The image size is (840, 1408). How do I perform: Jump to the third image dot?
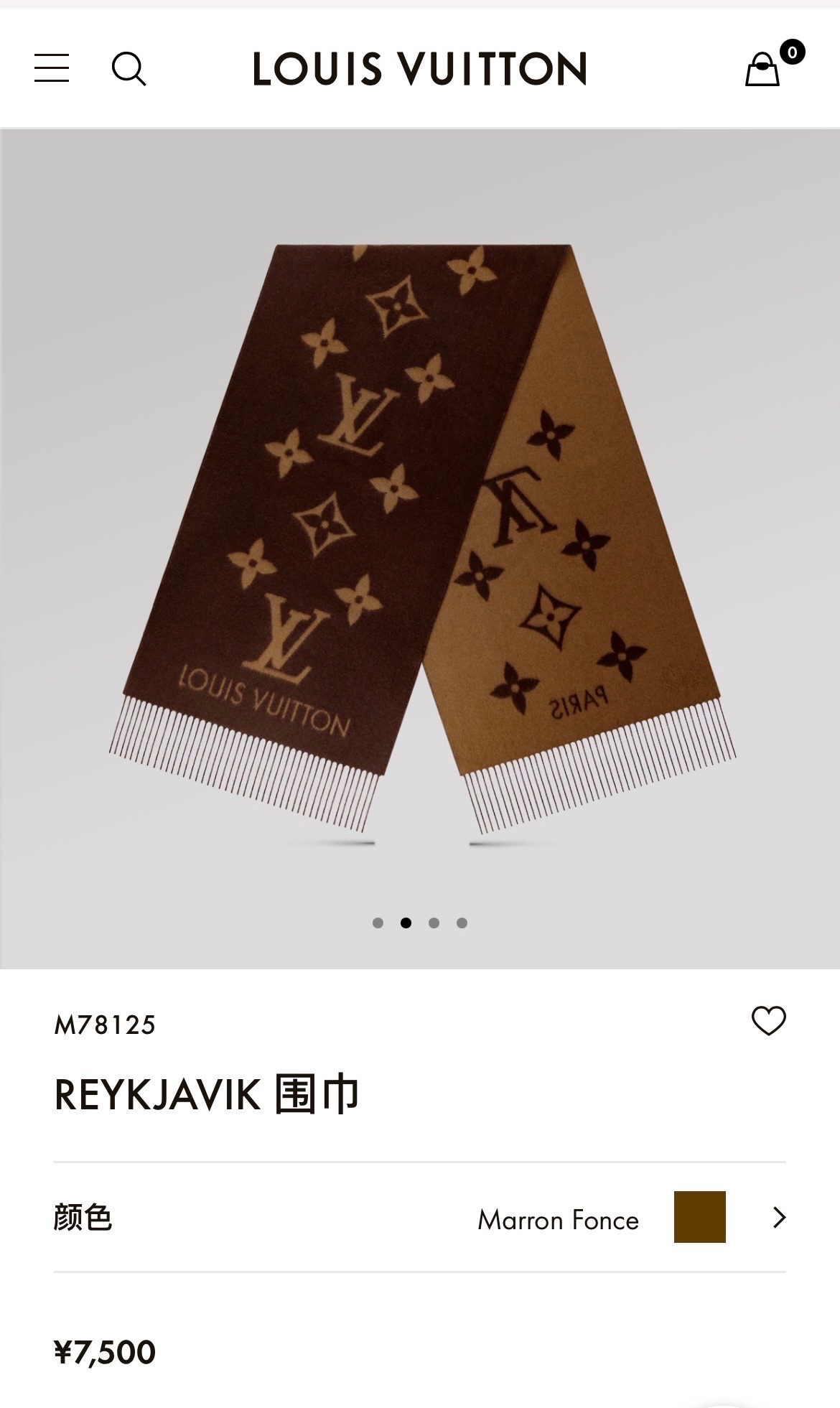[434, 923]
